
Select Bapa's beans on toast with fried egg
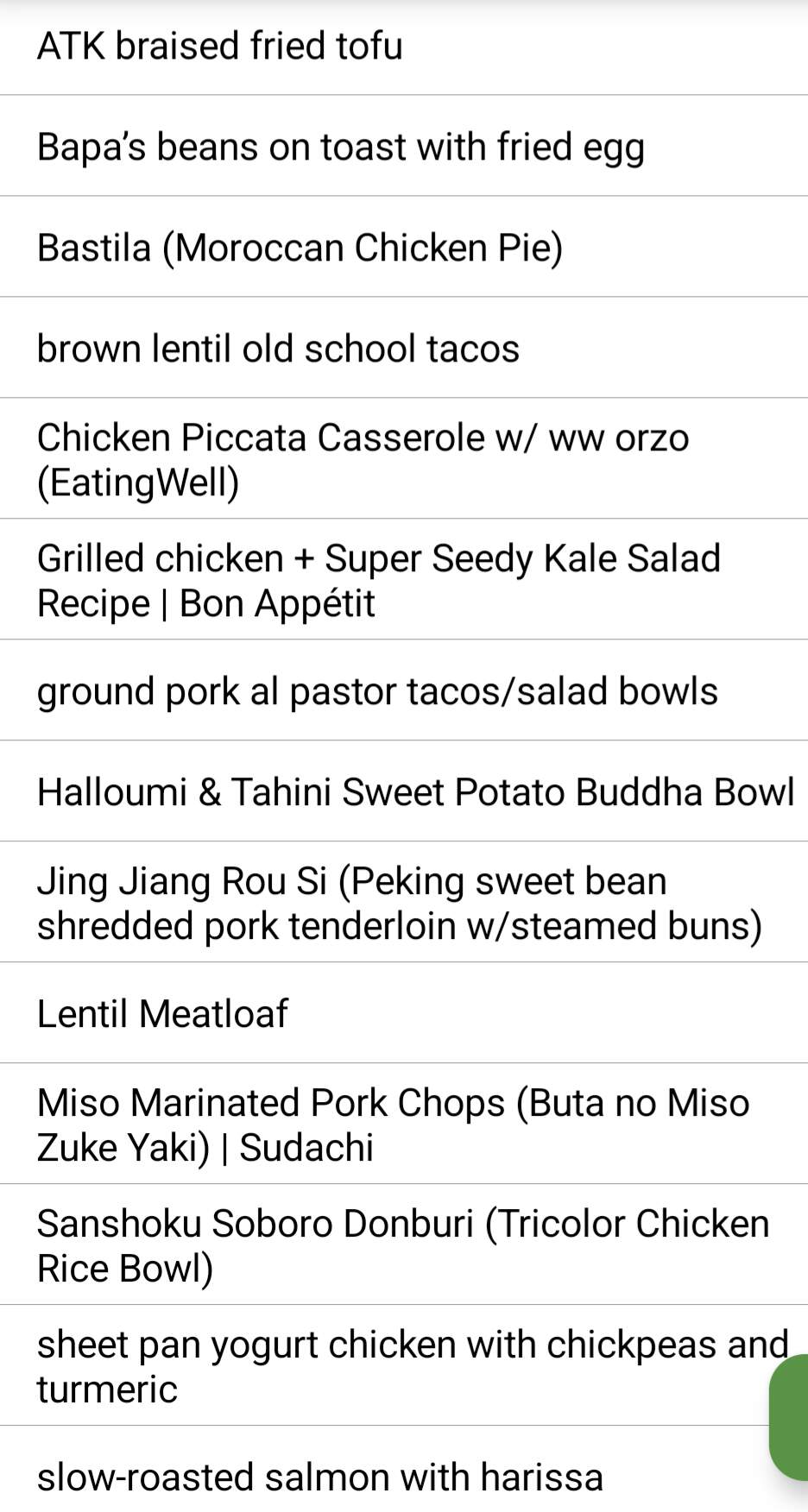click(x=341, y=147)
